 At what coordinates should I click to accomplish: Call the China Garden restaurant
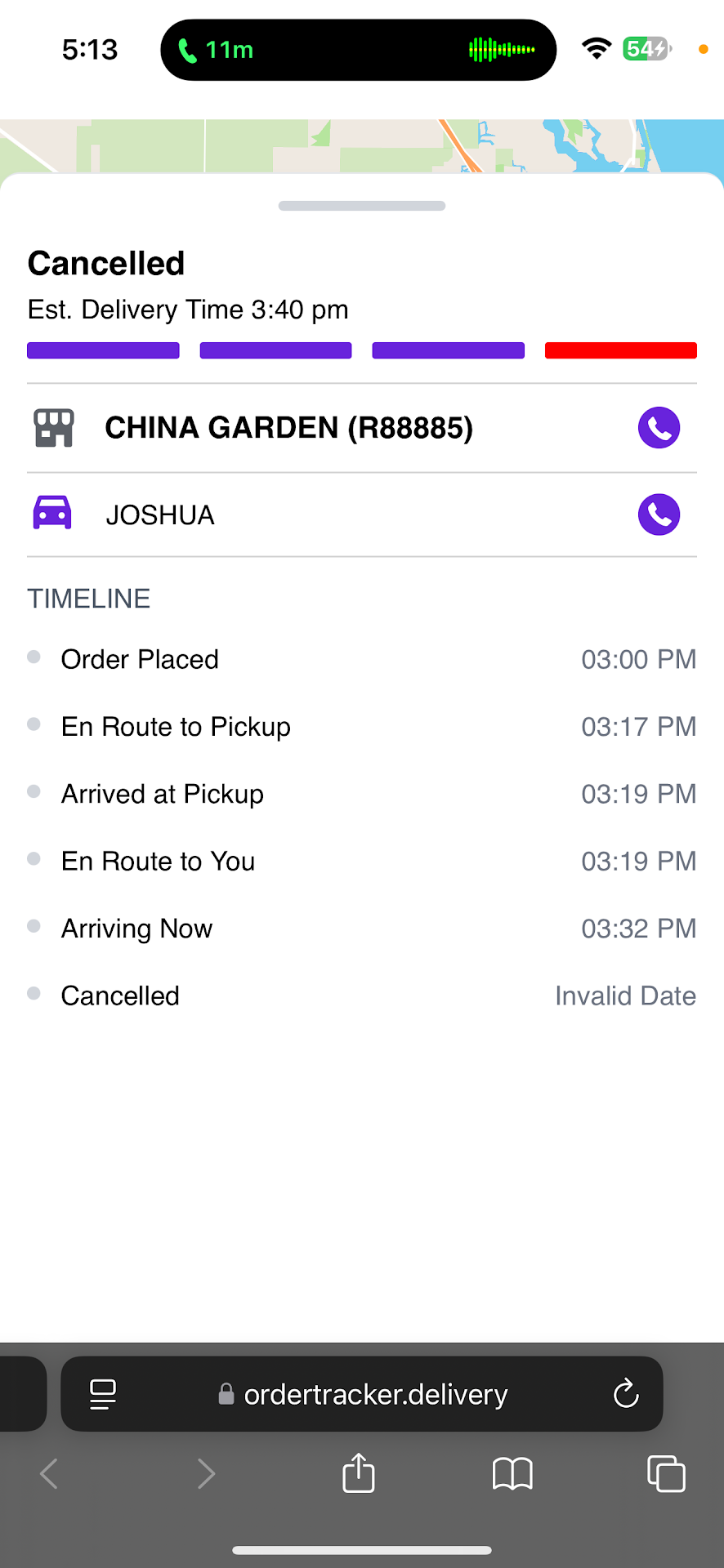tap(659, 428)
